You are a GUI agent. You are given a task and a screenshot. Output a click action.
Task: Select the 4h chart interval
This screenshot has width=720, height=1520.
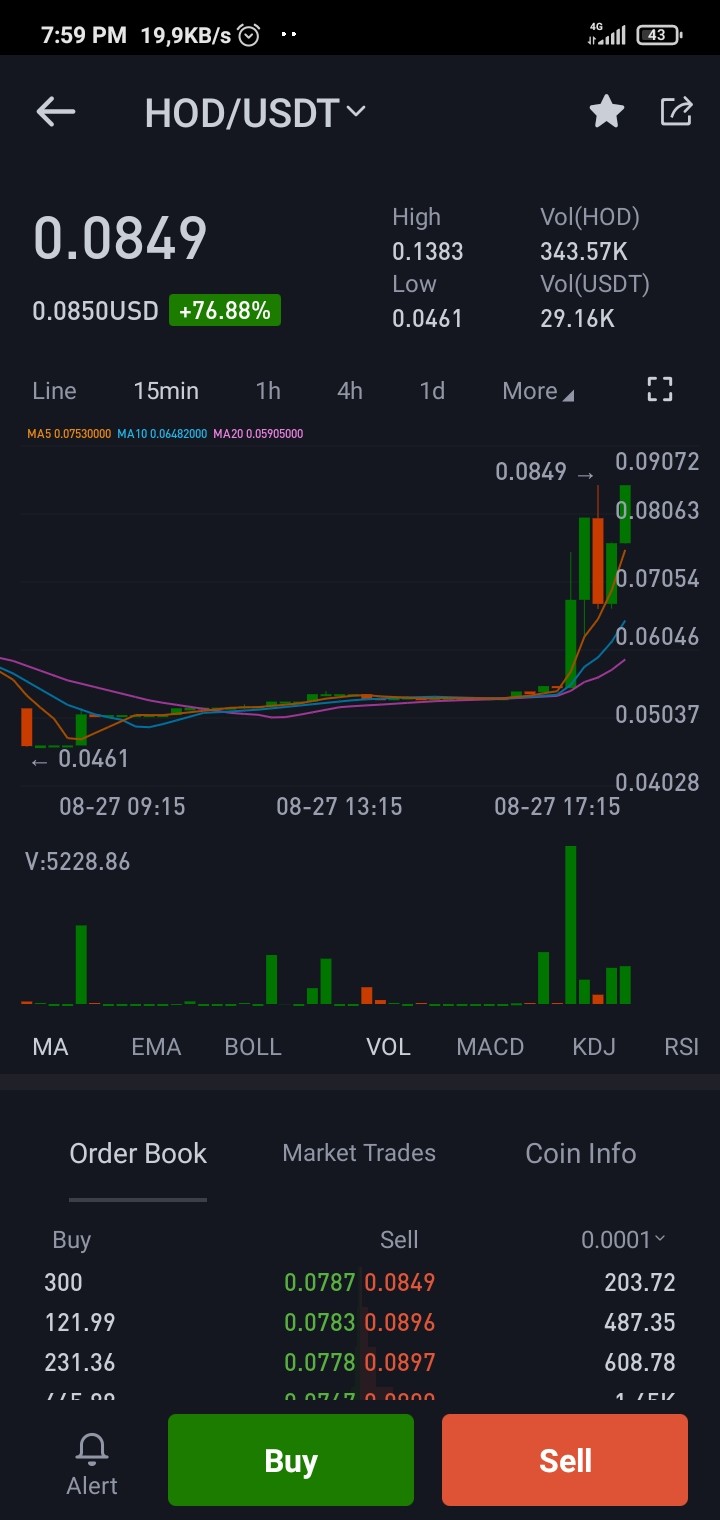[350, 391]
